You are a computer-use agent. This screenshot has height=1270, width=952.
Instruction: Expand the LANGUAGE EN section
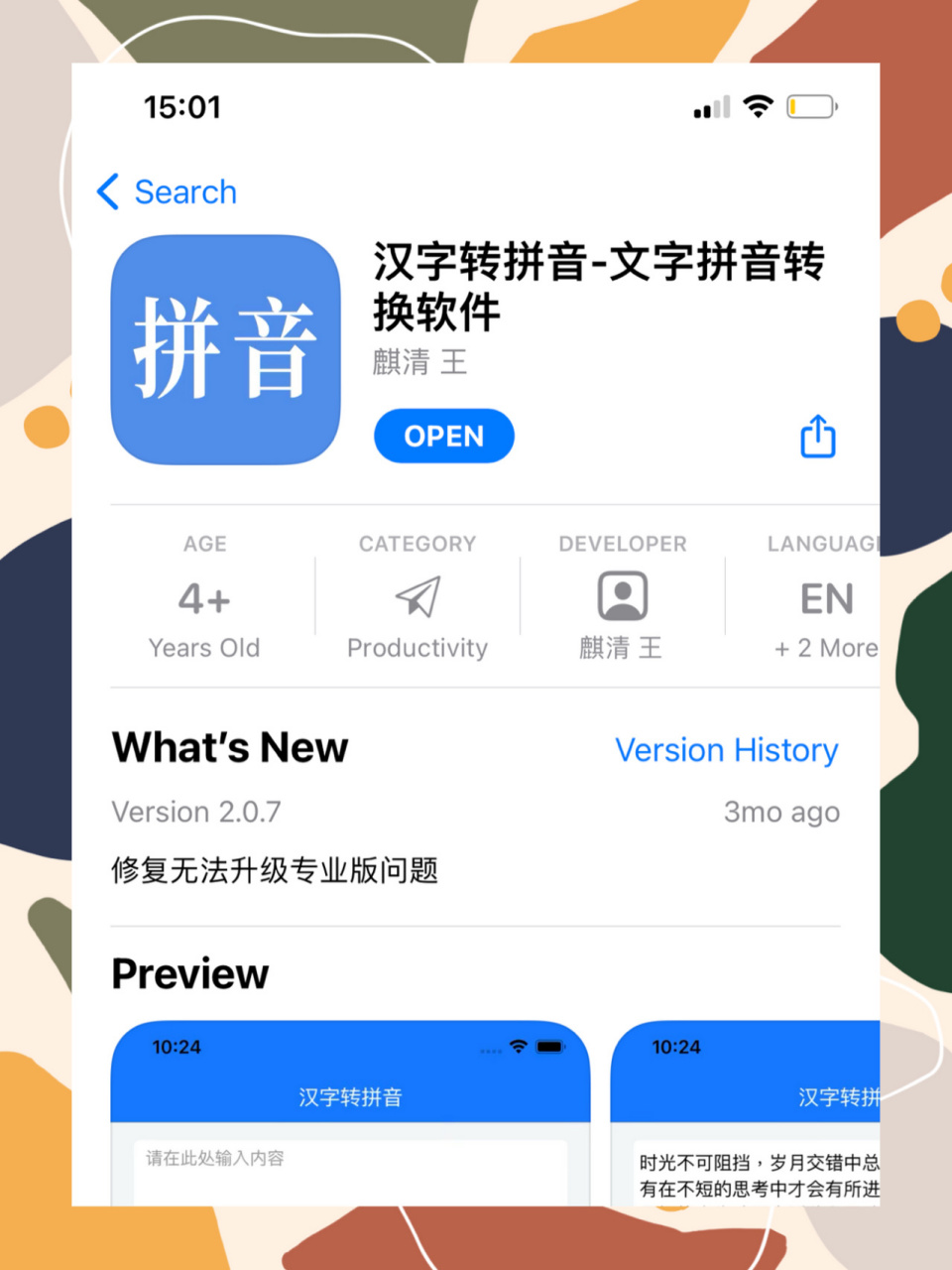coord(826,598)
